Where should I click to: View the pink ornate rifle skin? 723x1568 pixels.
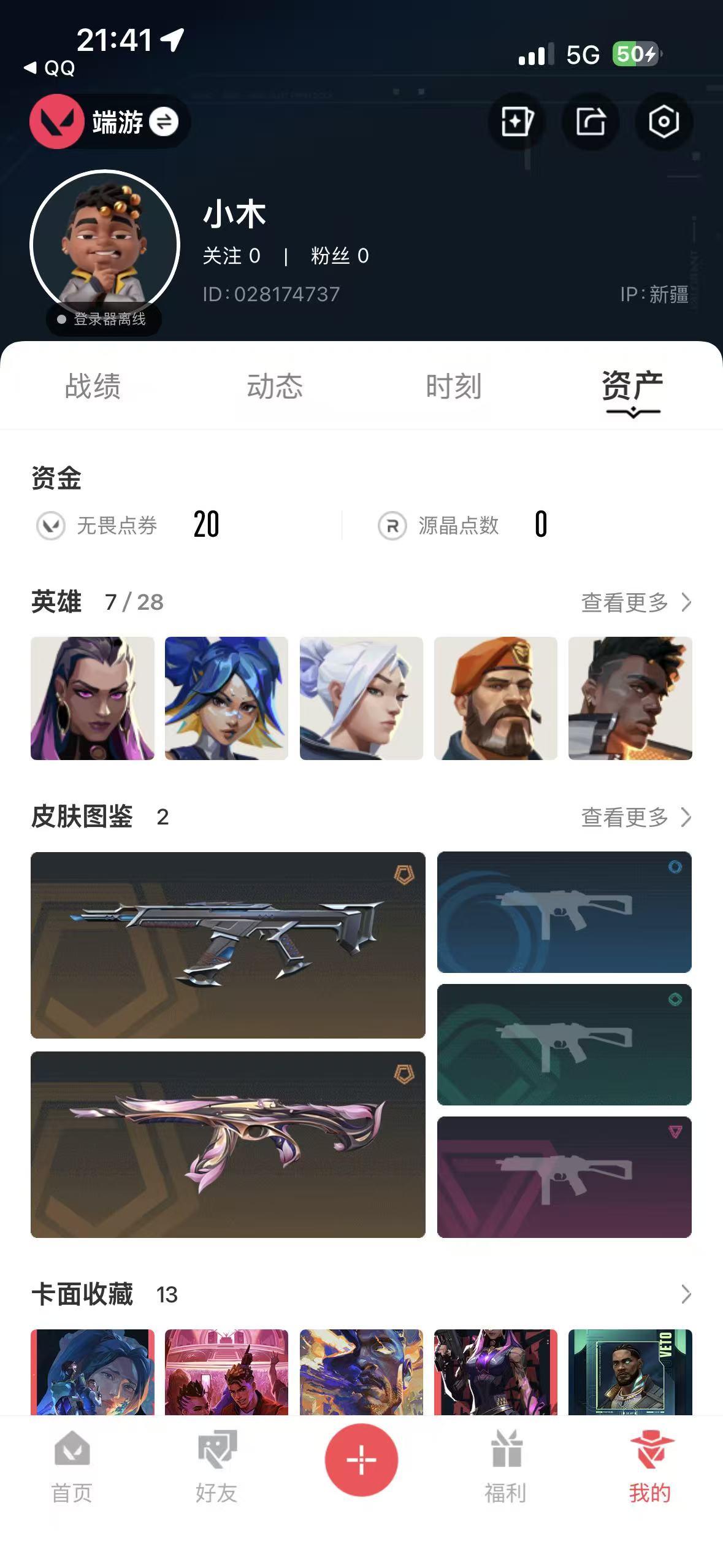228,1144
